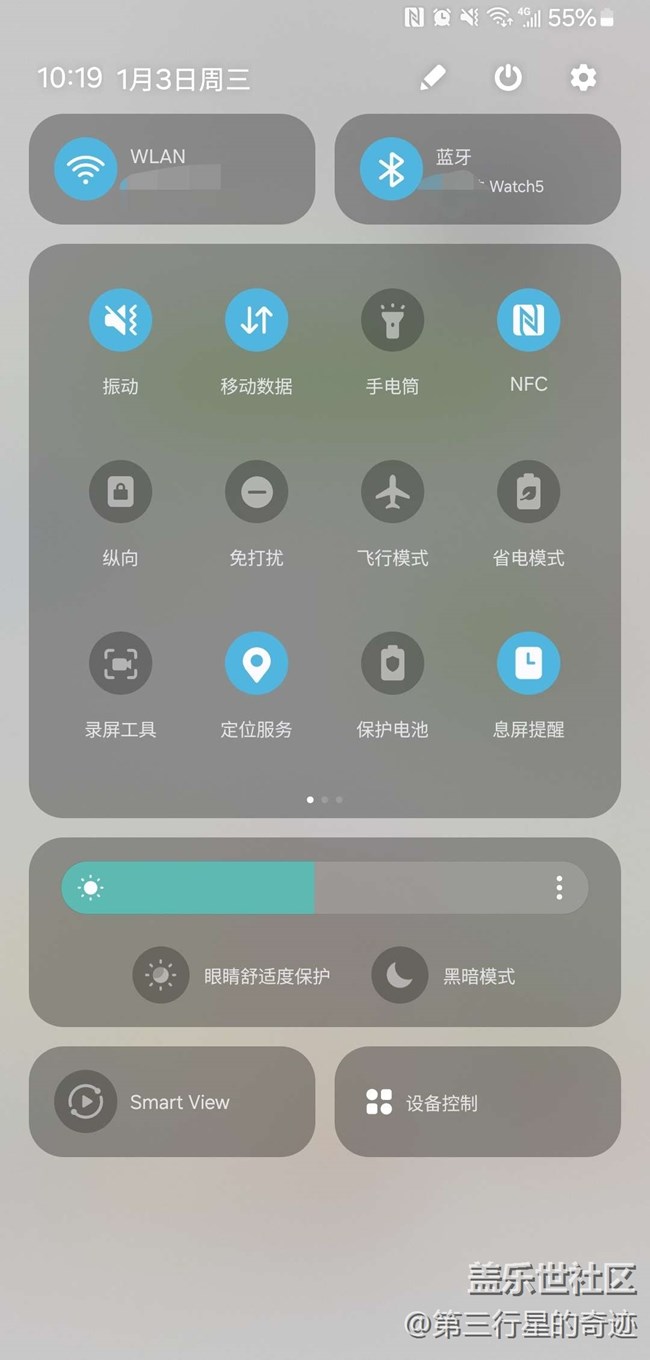This screenshot has height=1360, width=650.
Task: Toggle the 纵向 rotation lock
Action: [x=120, y=492]
